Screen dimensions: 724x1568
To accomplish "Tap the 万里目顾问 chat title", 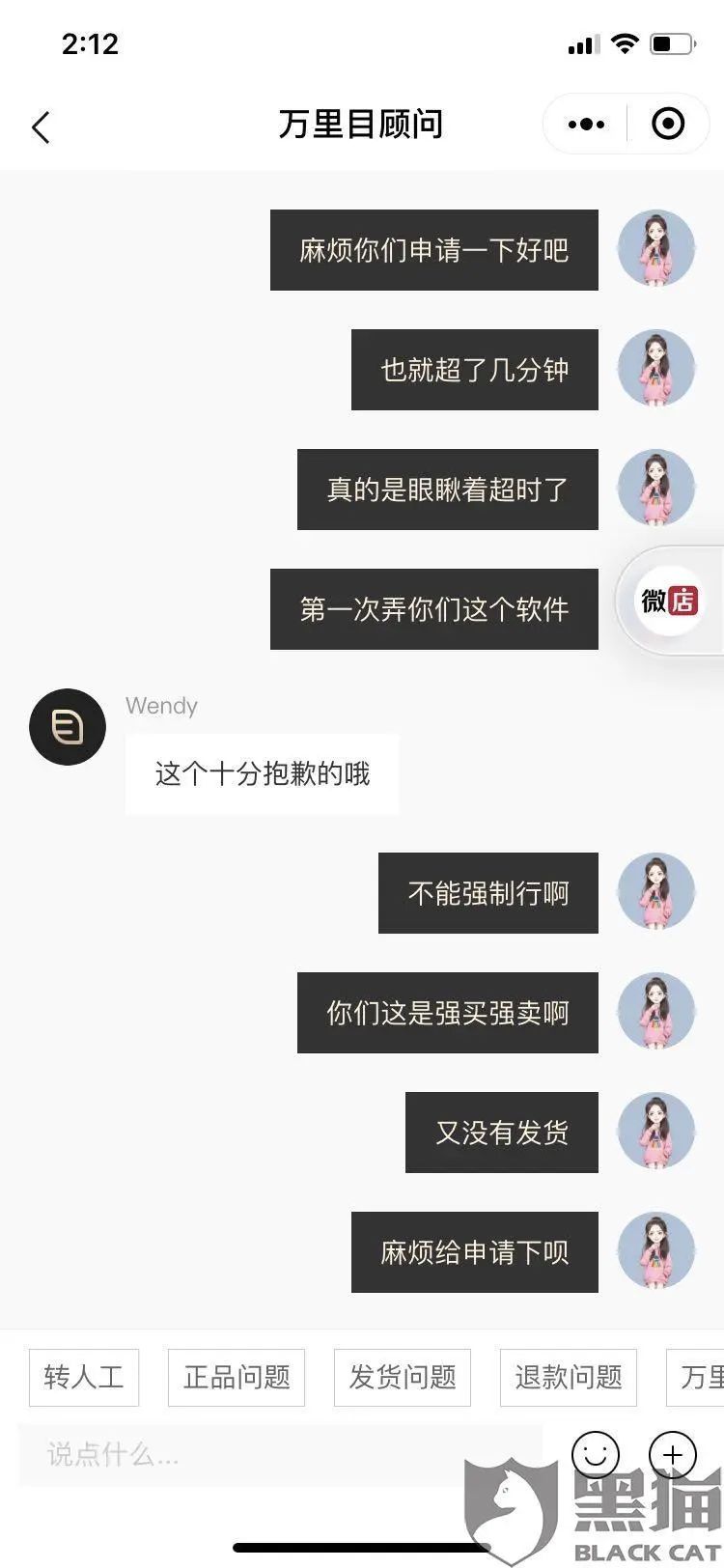I will [x=362, y=124].
